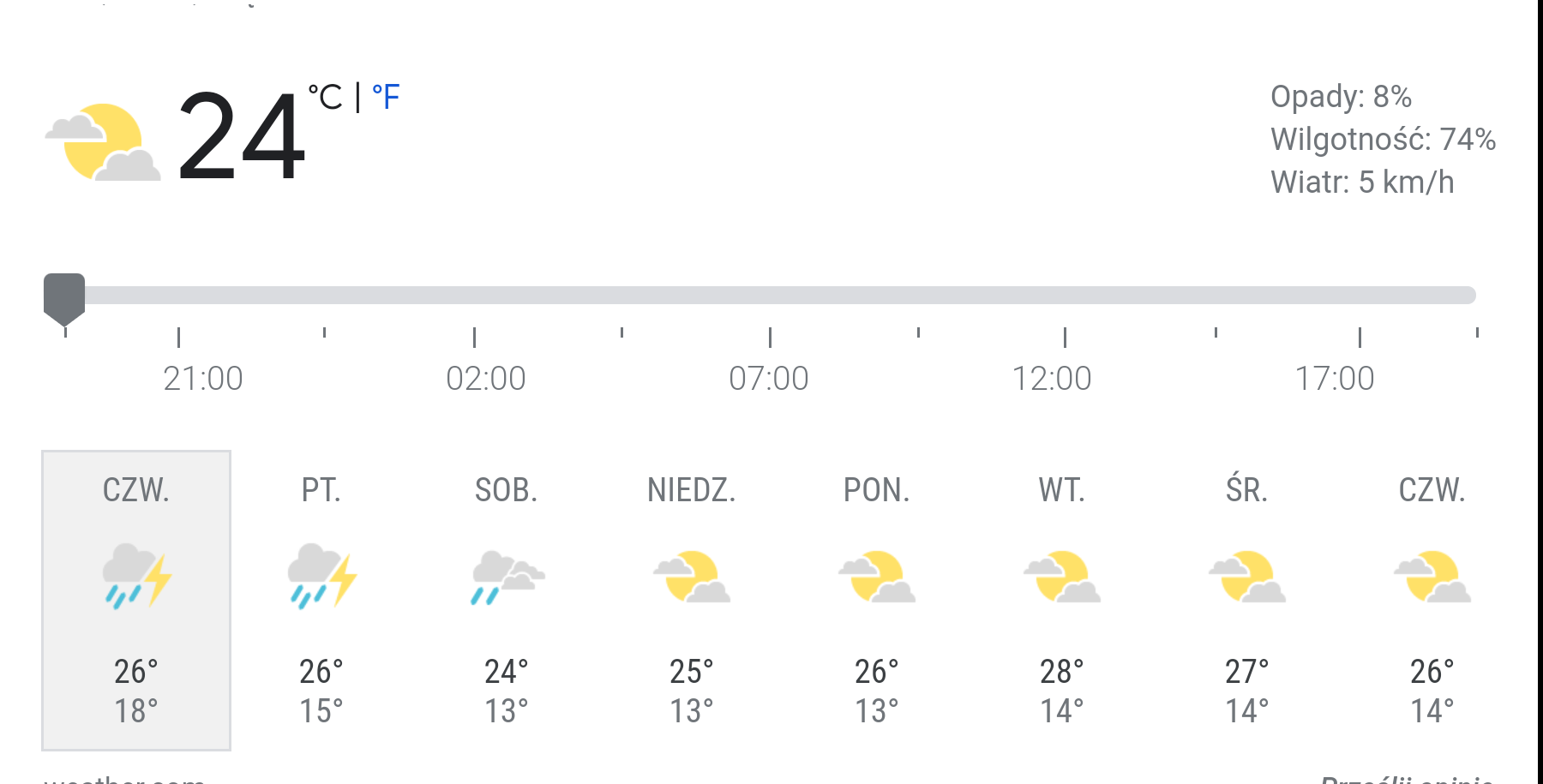
Task: Tap the hourly forecast slider handle
Action: pyautogui.click(x=64, y=297)
